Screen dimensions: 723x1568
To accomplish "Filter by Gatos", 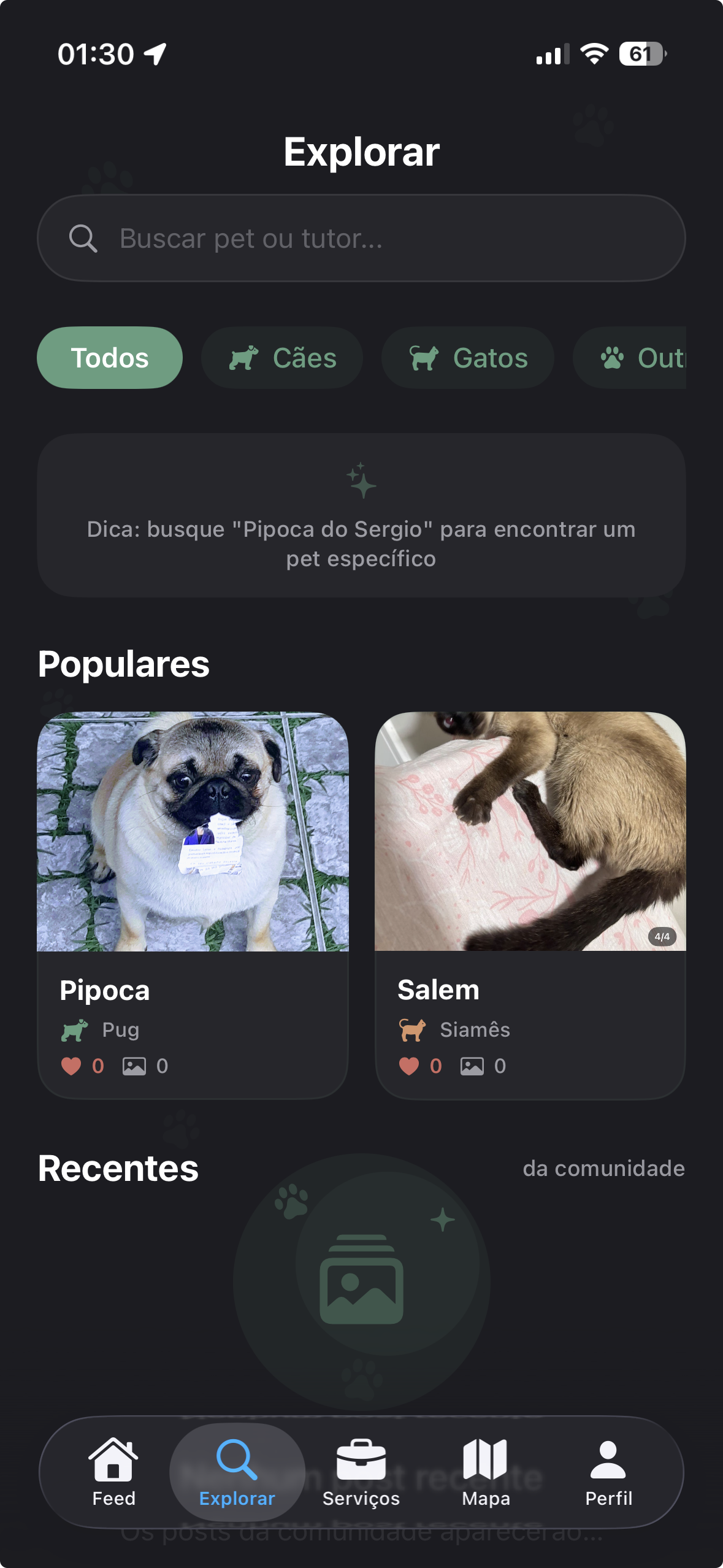I will pos(468,358).
